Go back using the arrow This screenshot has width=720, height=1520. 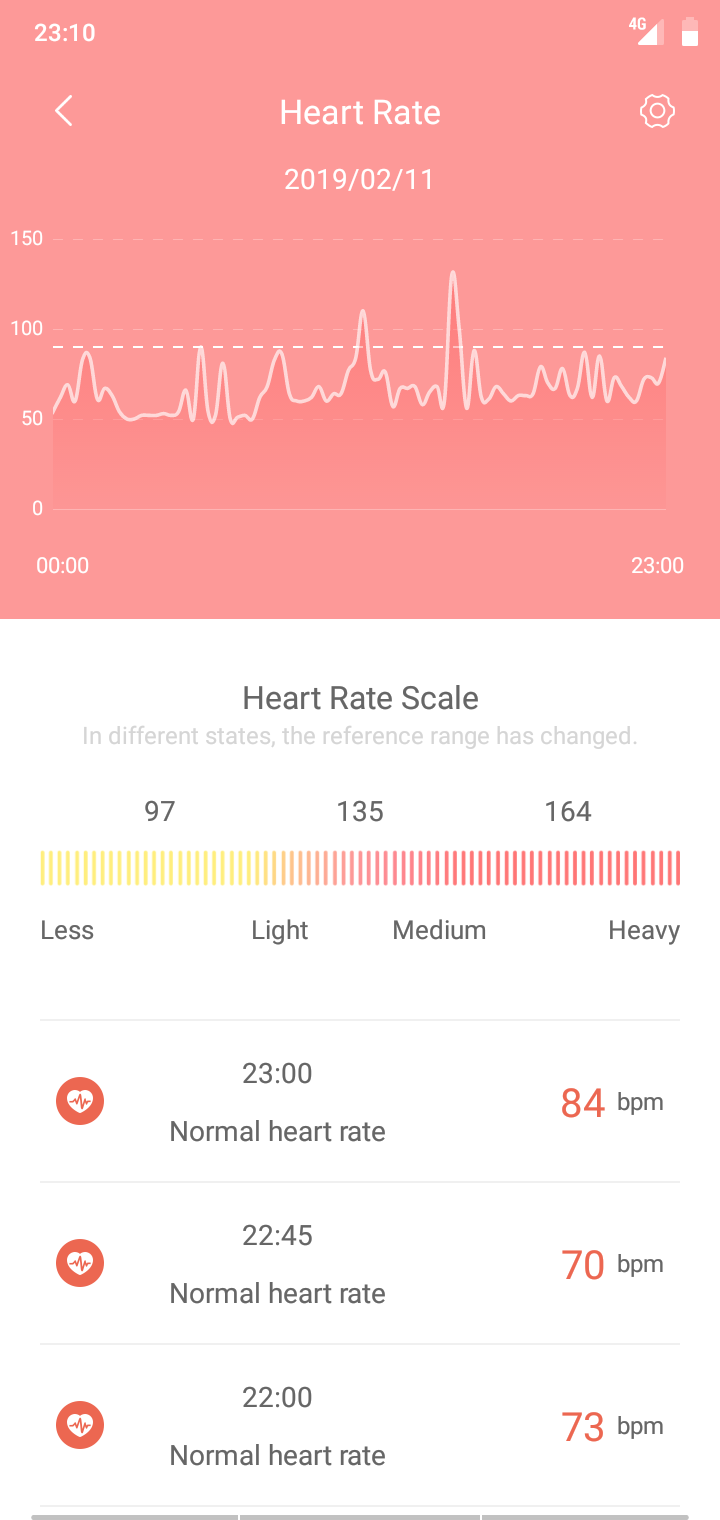(x=64, y=111)
